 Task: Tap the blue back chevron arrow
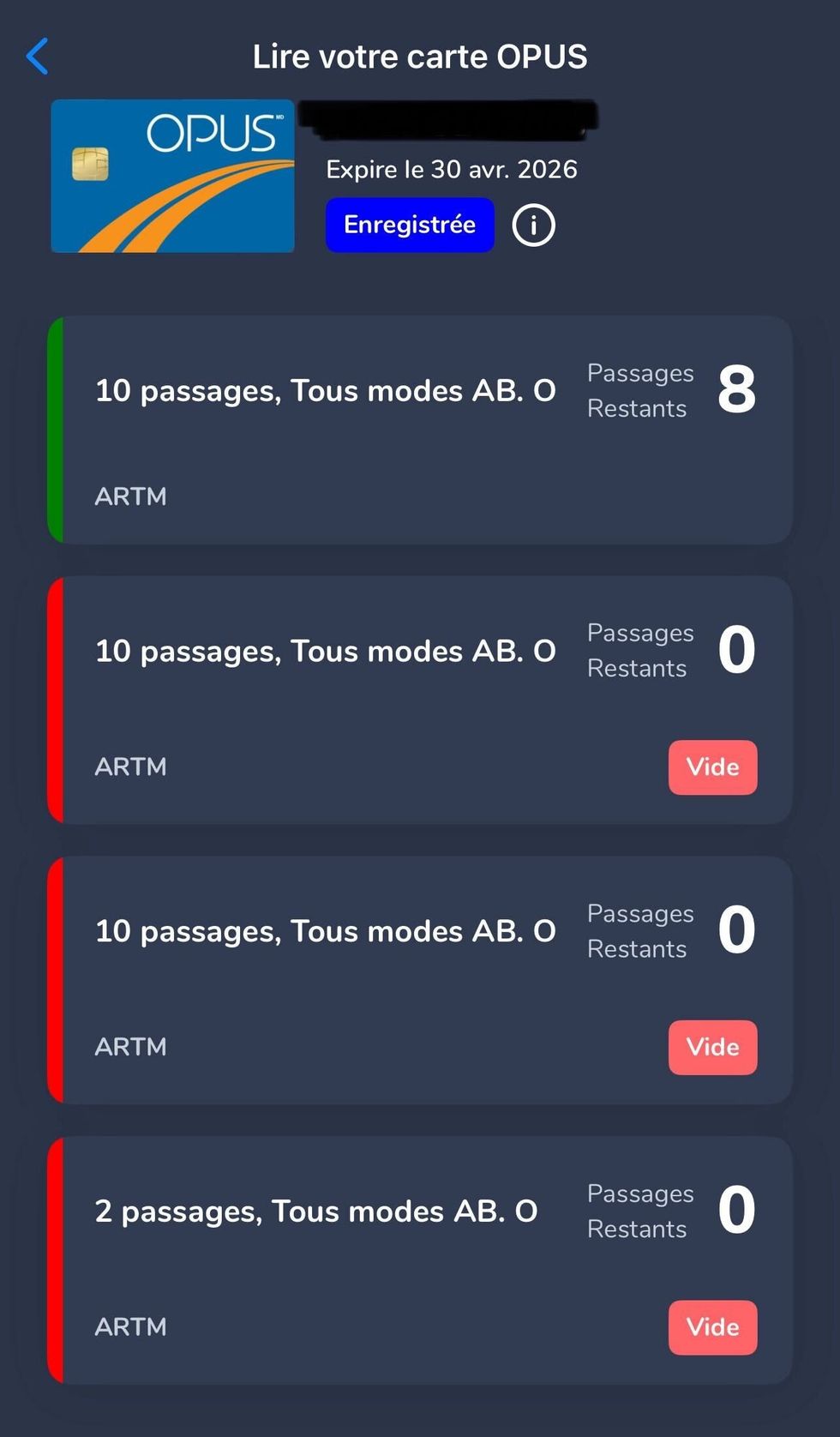(37, 56)
